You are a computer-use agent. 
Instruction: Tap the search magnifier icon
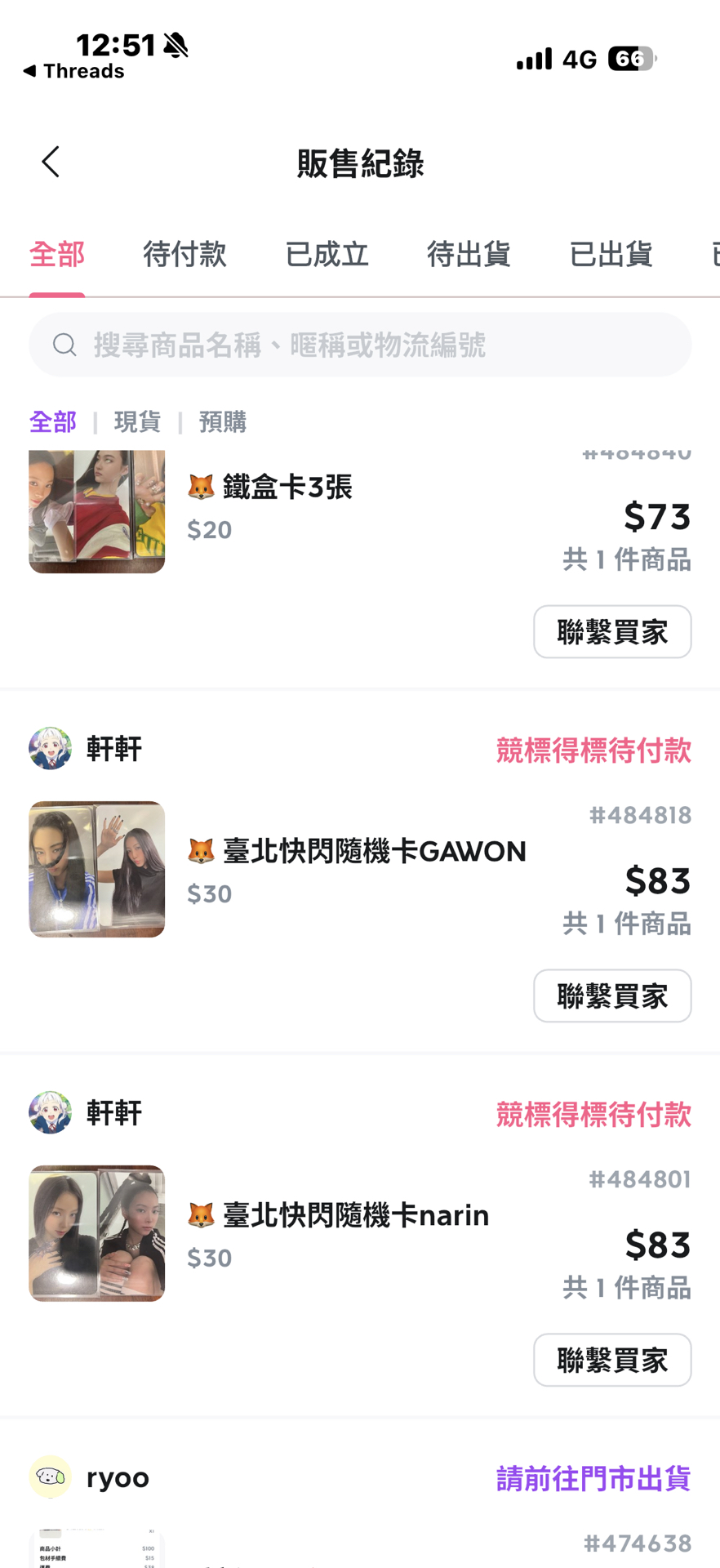click(x=64, y=344)
